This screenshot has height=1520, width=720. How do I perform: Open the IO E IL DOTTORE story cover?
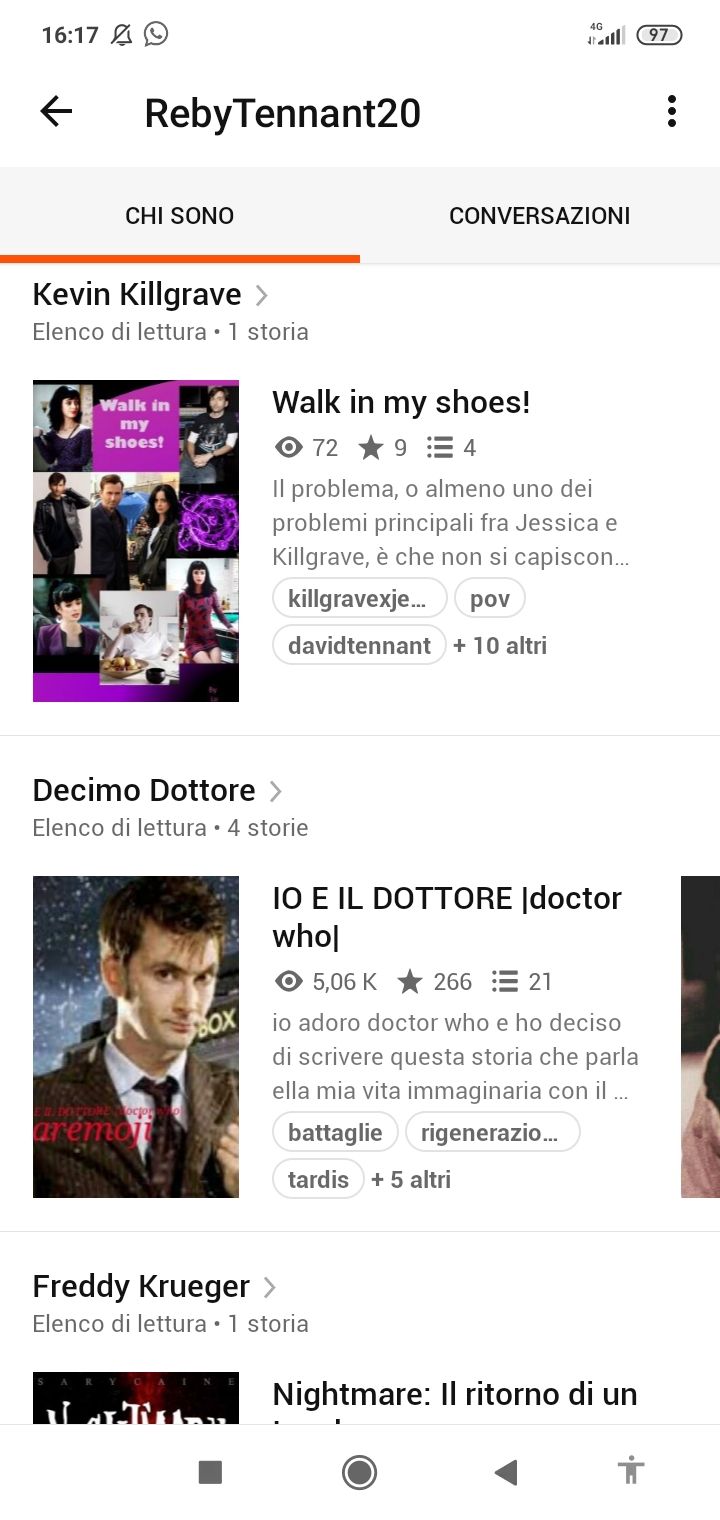[136, 1037]
